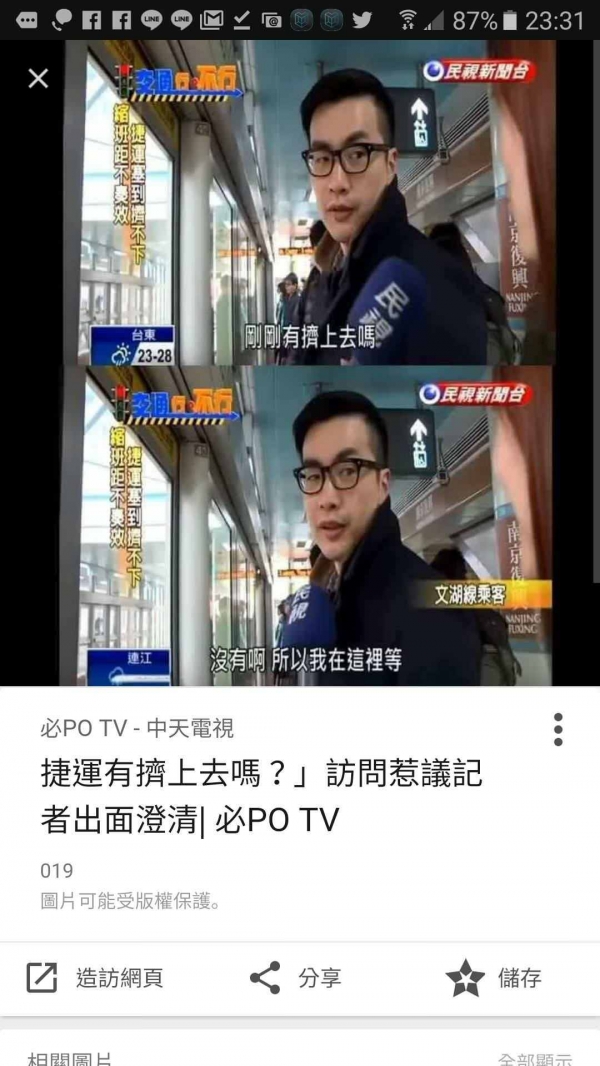
Task: Open the article title link about 捷運
Action: tap(260, 795)
